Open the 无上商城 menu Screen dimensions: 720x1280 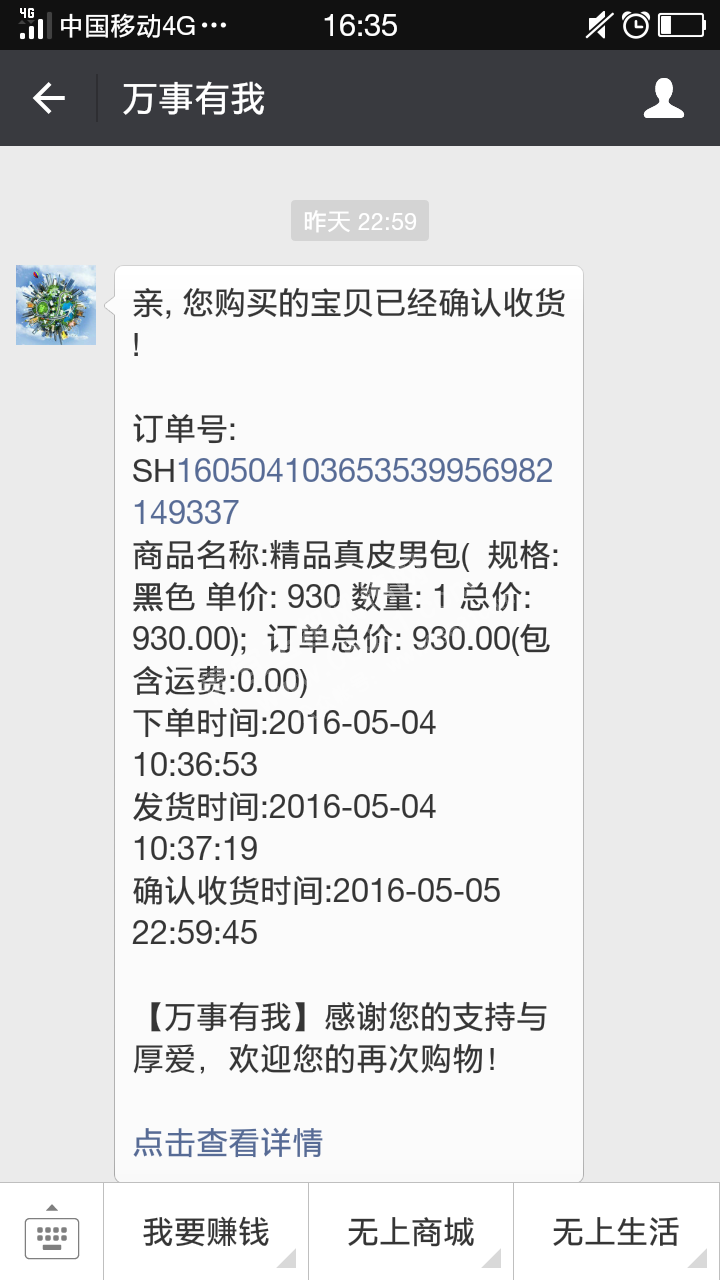click(411, 1232)
